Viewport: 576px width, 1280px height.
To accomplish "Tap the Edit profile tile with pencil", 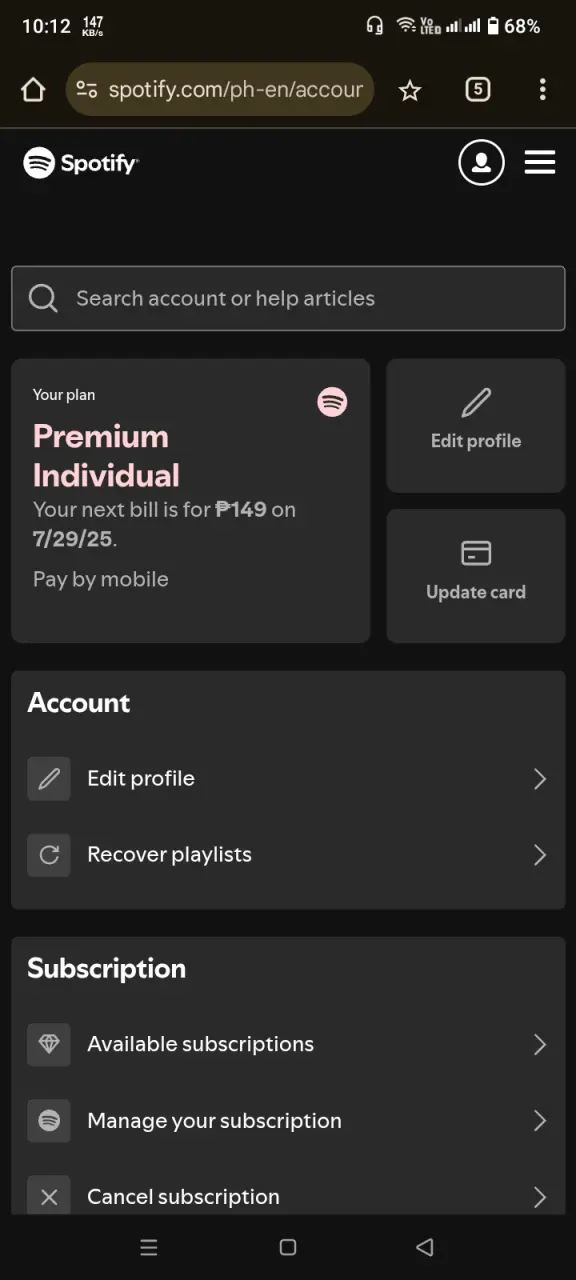I will 476,426.
